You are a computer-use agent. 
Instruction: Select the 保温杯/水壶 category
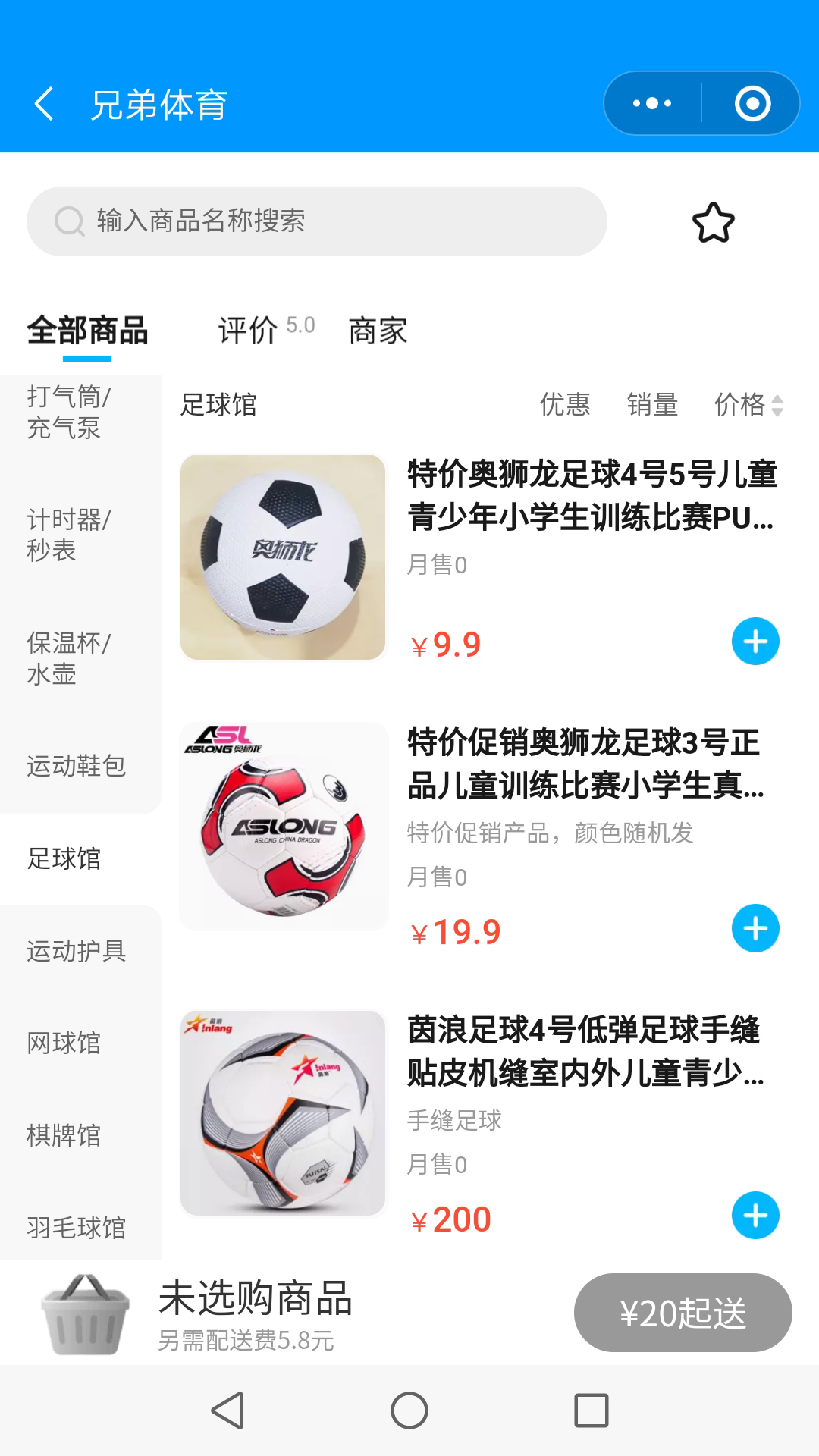[69, 658]
